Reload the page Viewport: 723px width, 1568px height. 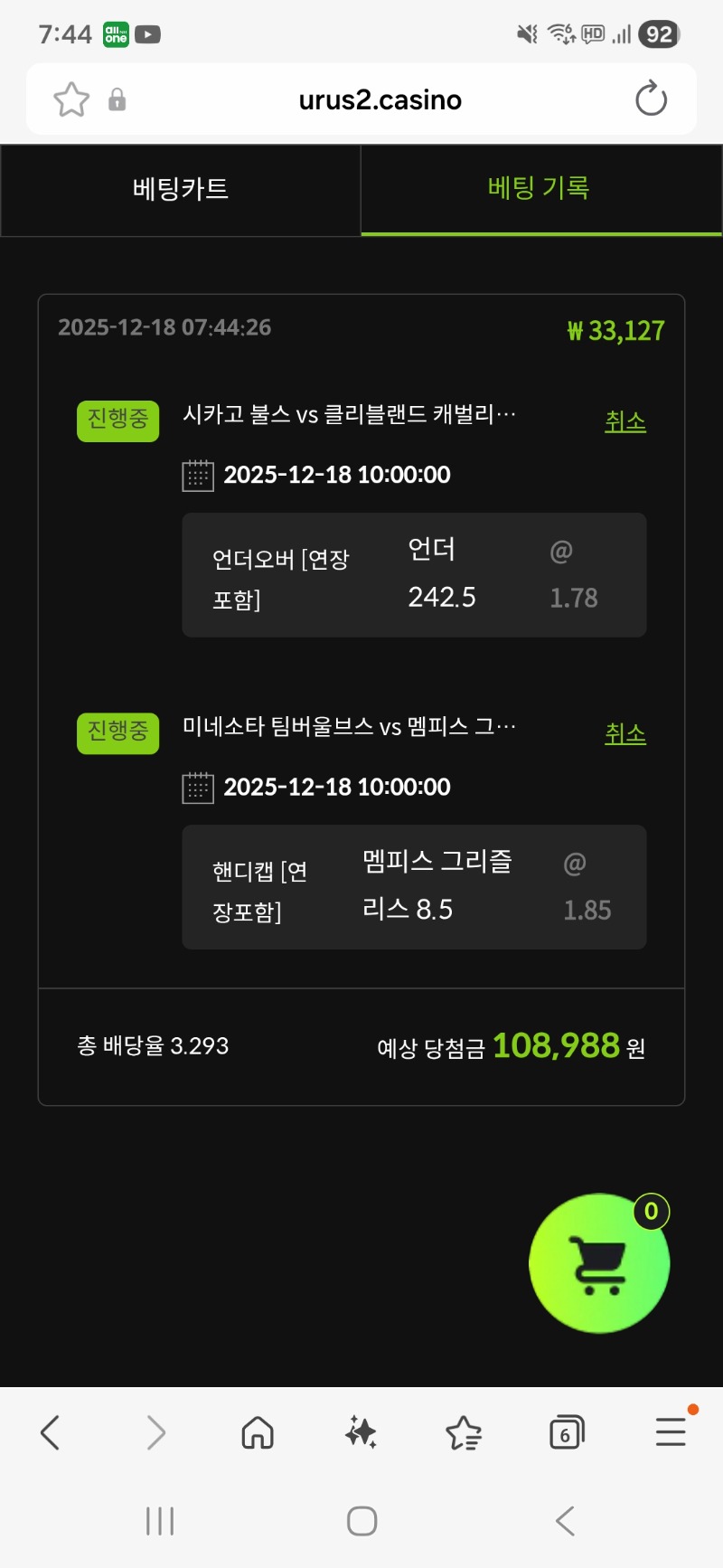[651, 99]
